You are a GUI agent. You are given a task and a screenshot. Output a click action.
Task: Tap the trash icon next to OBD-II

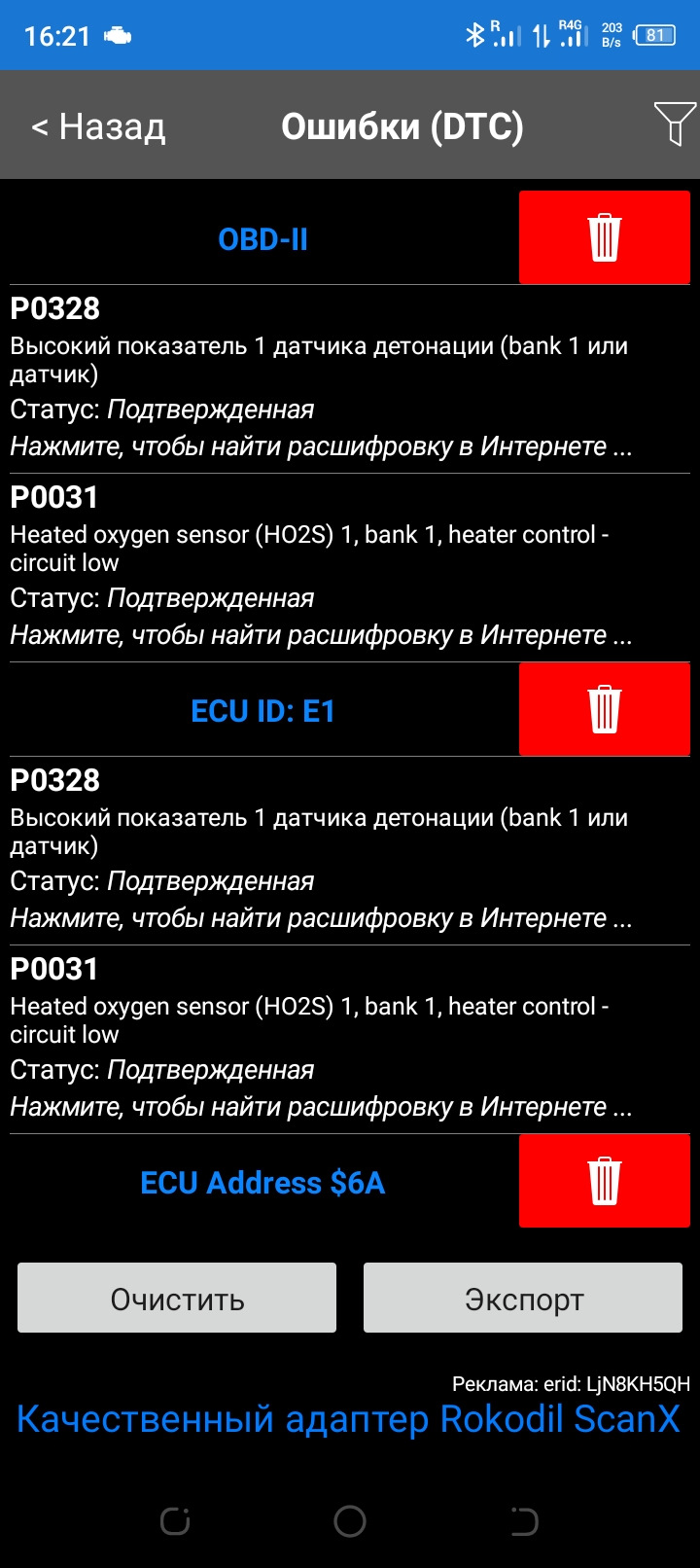pos(604,237)
